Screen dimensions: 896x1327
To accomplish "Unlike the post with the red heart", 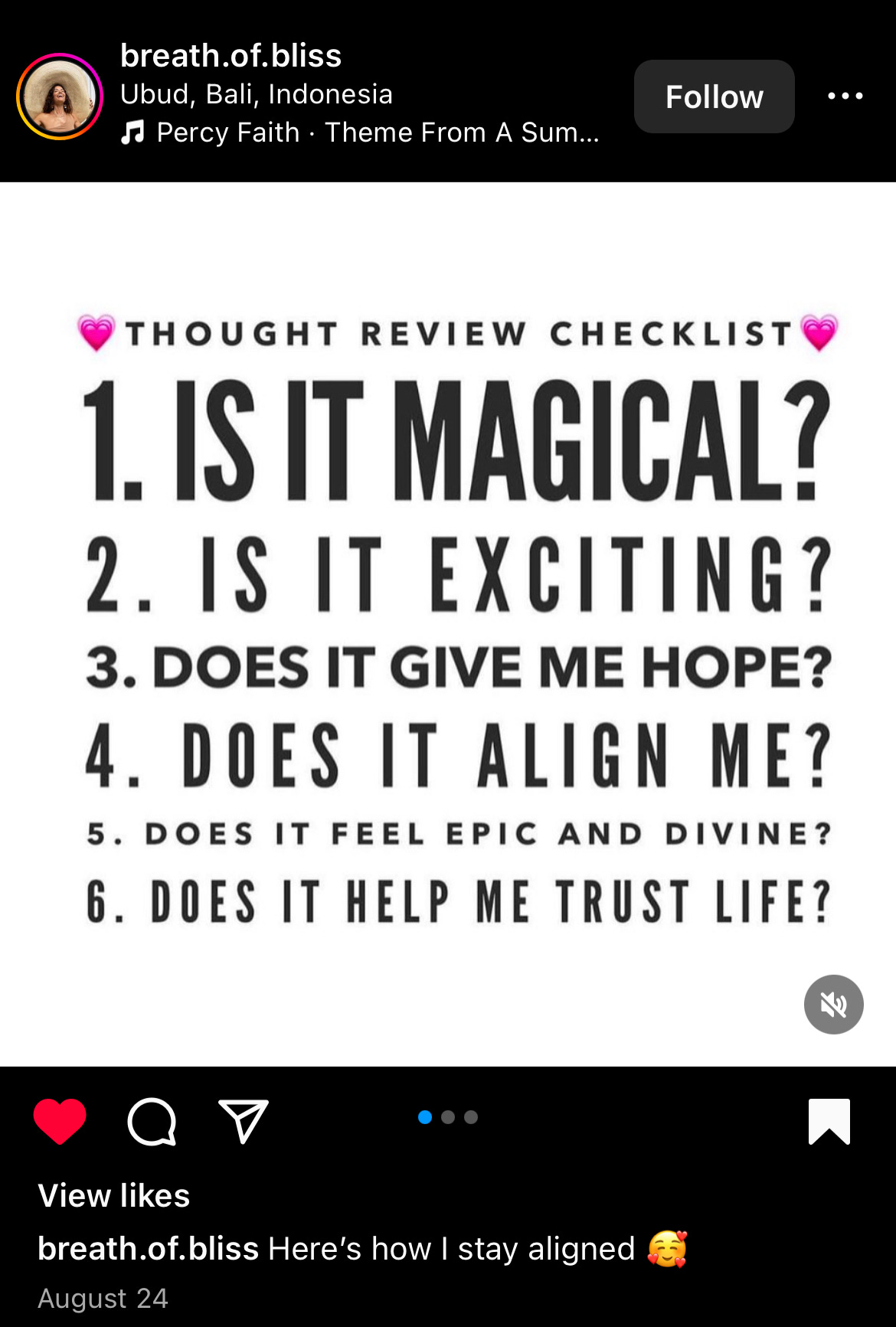I will pyautogui.click(x=60, y=1120).
